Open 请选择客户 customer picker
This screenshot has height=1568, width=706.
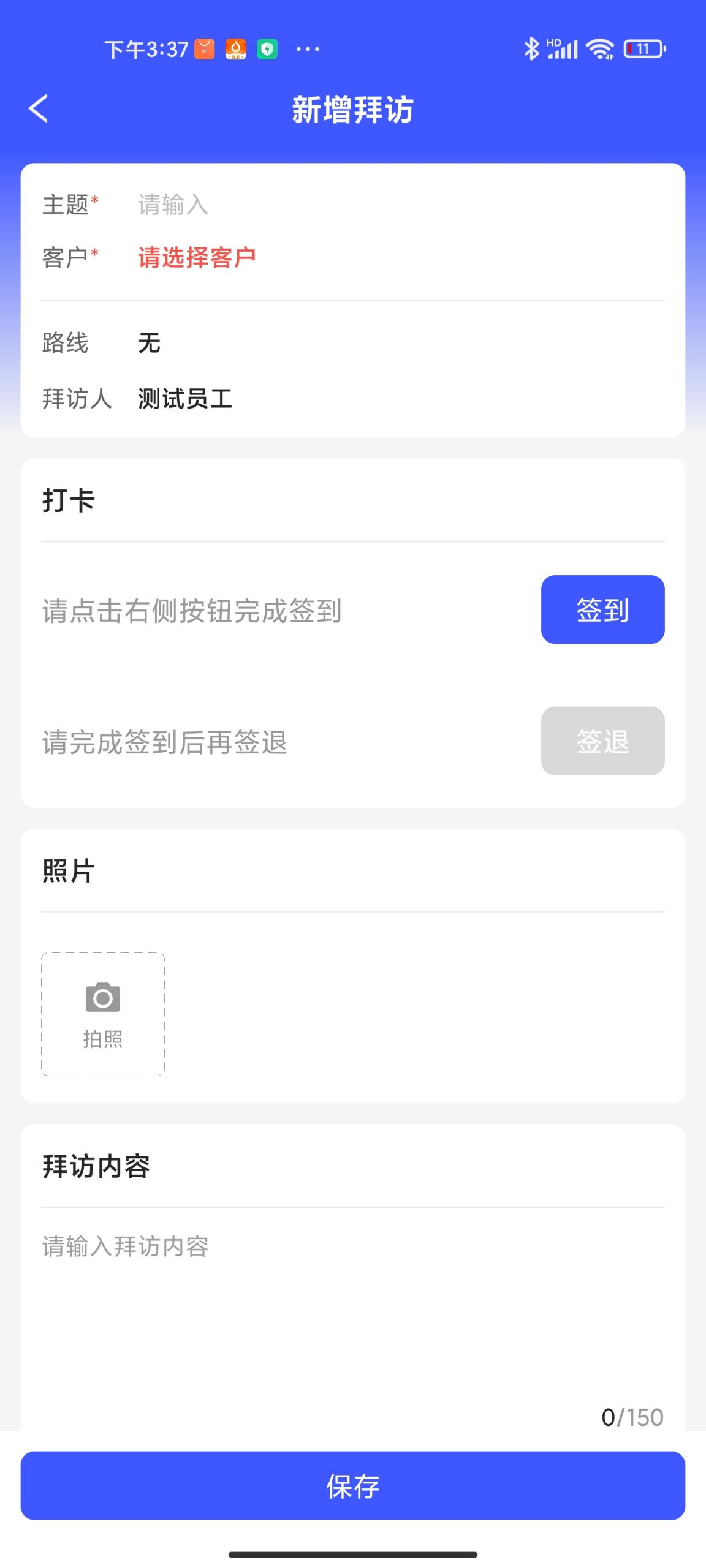click(197, 258)
